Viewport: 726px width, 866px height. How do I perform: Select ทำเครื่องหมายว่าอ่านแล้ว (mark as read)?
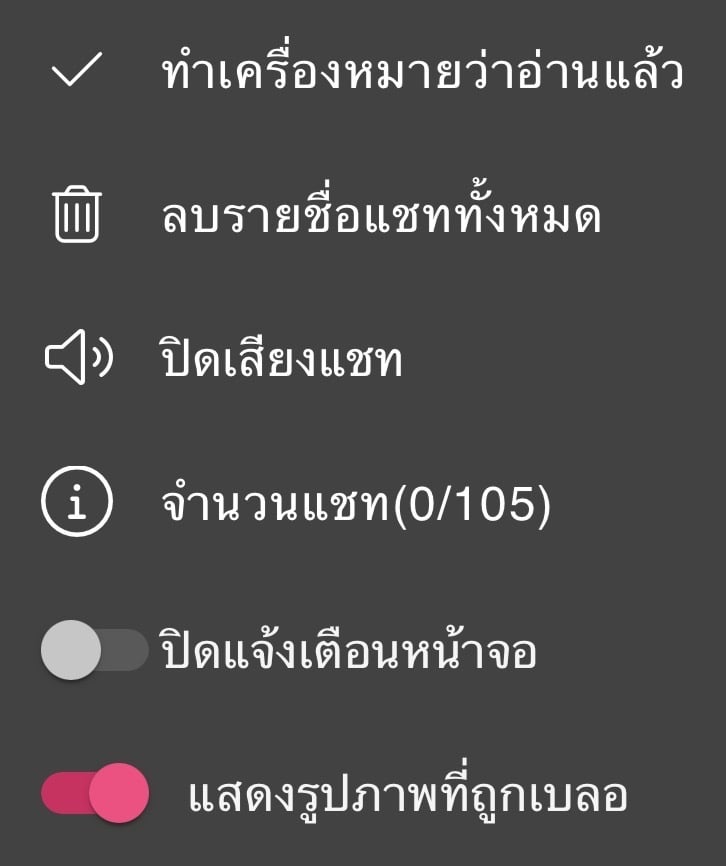420,74
